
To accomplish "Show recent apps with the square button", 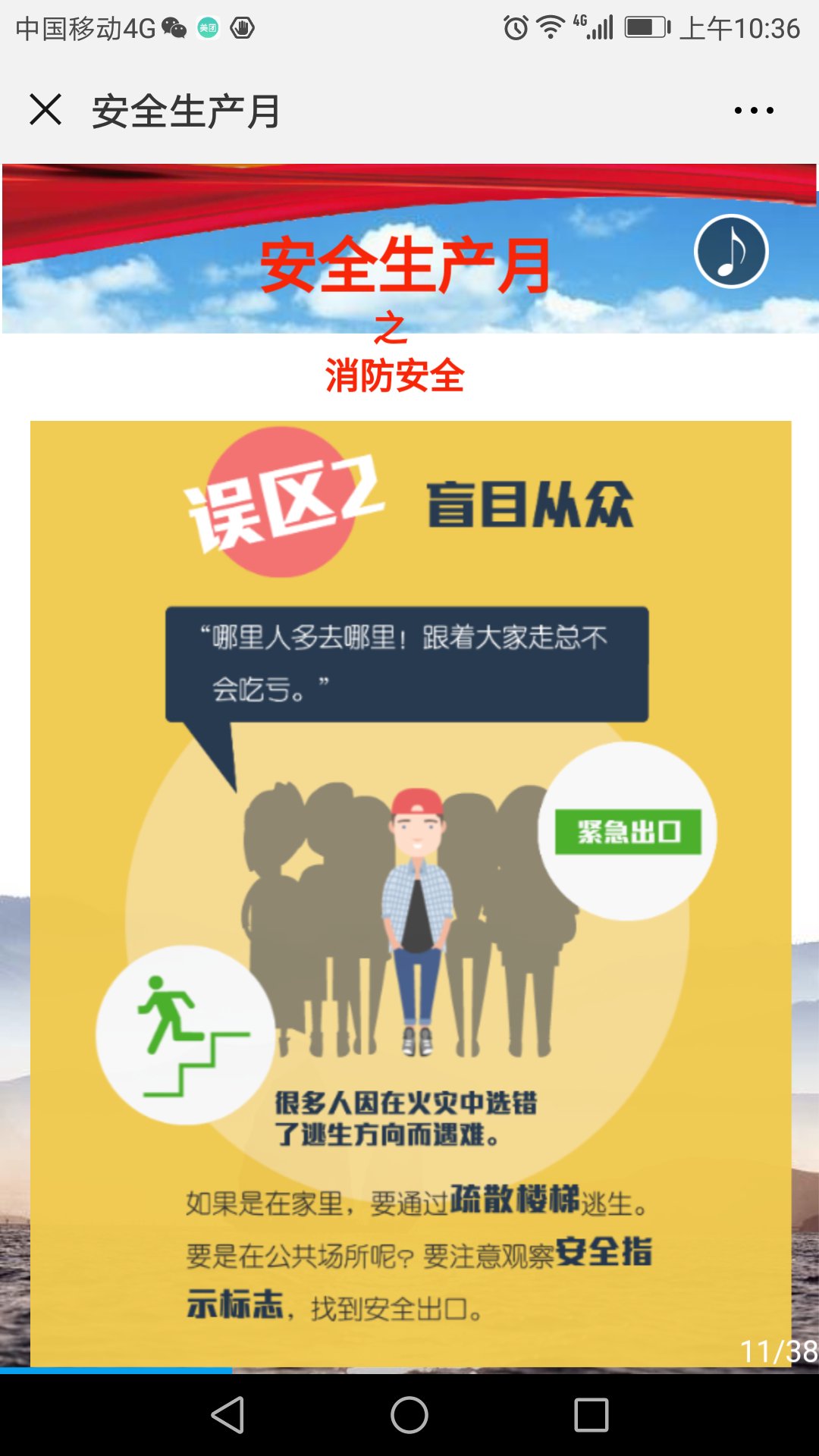I will 591,1415.
